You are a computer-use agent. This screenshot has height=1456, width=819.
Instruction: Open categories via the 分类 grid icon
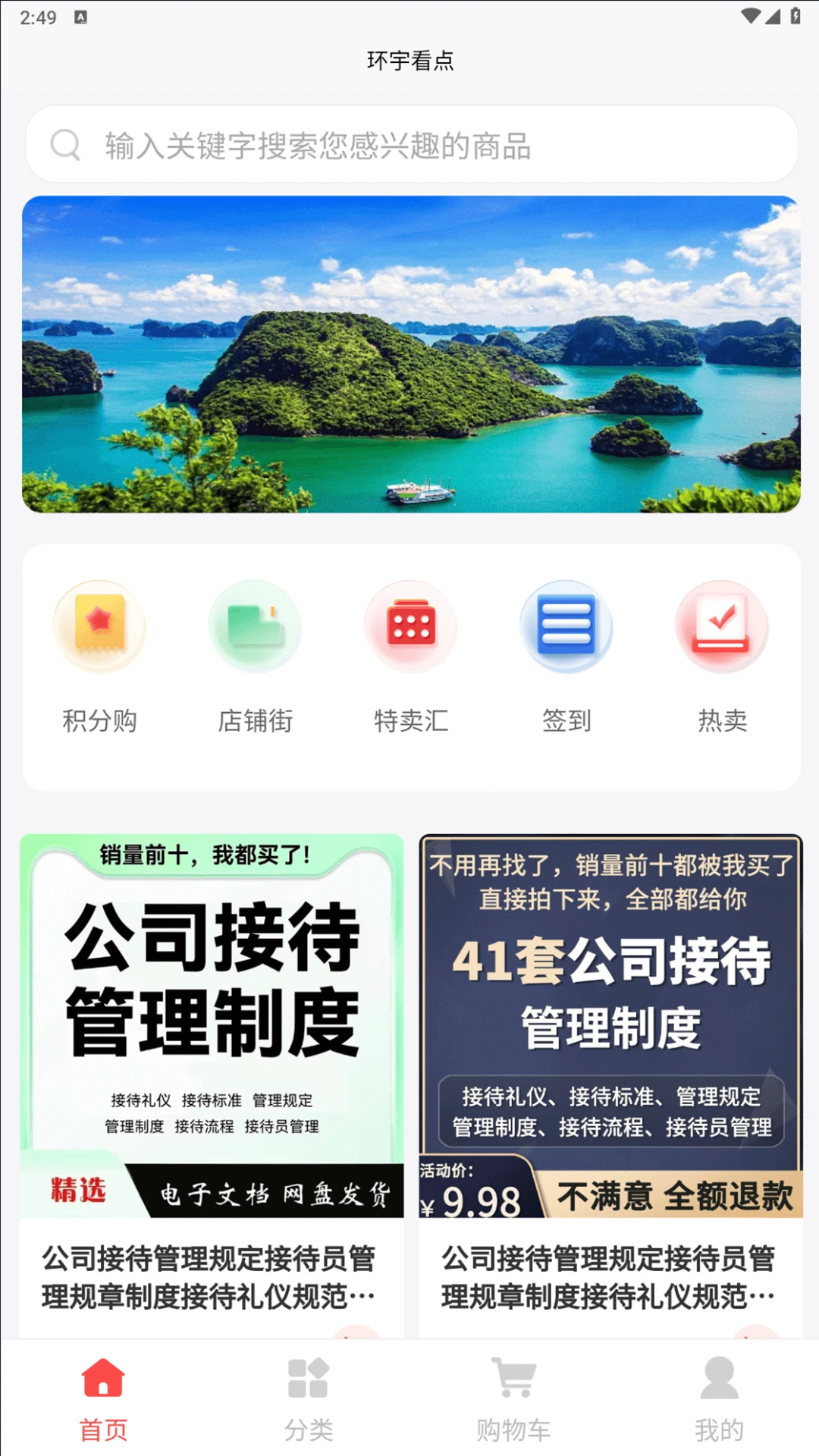(307, 1389)
